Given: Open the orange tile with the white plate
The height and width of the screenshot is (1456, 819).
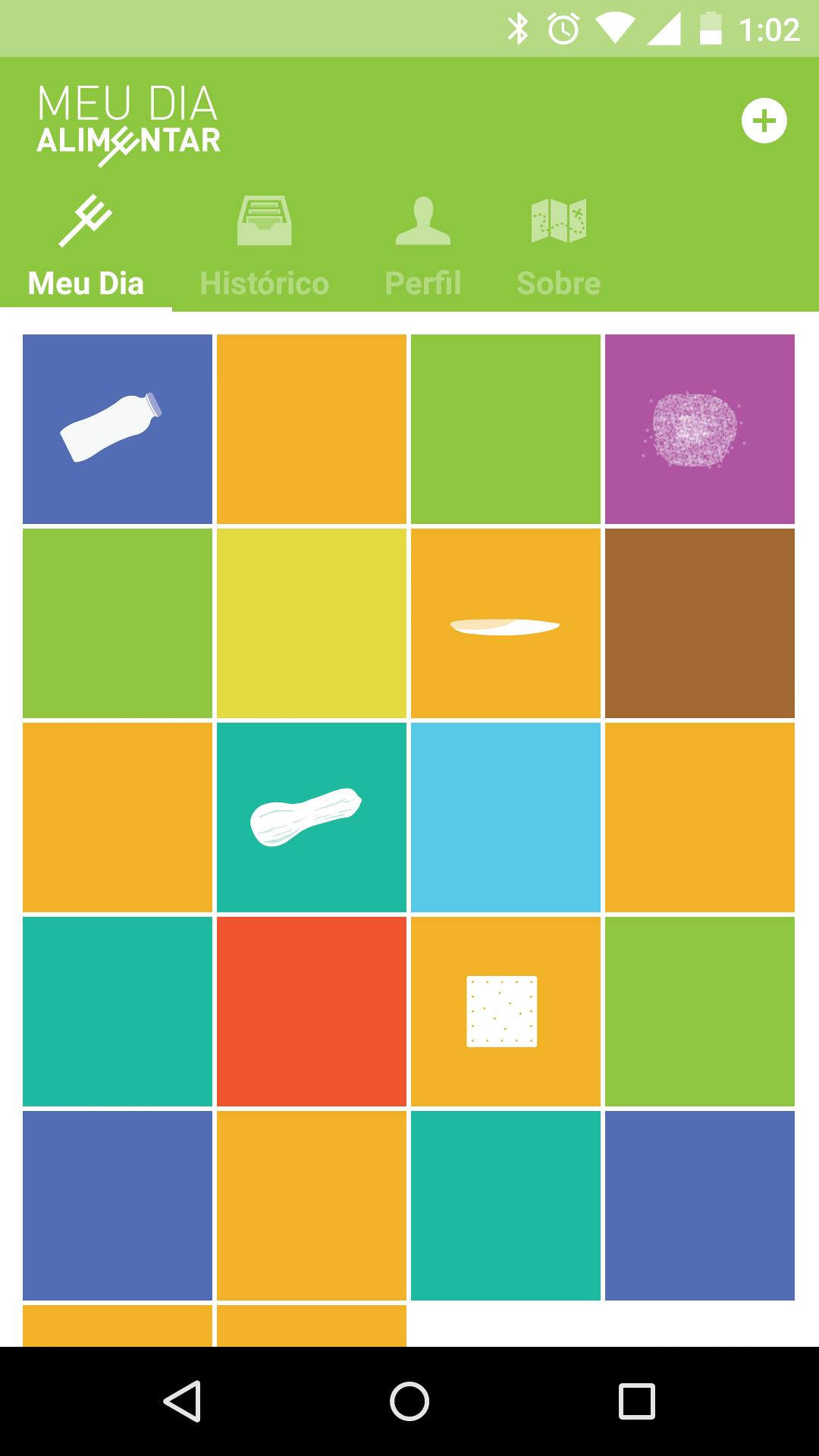Looking at the screenshot, I should [506, 623].
